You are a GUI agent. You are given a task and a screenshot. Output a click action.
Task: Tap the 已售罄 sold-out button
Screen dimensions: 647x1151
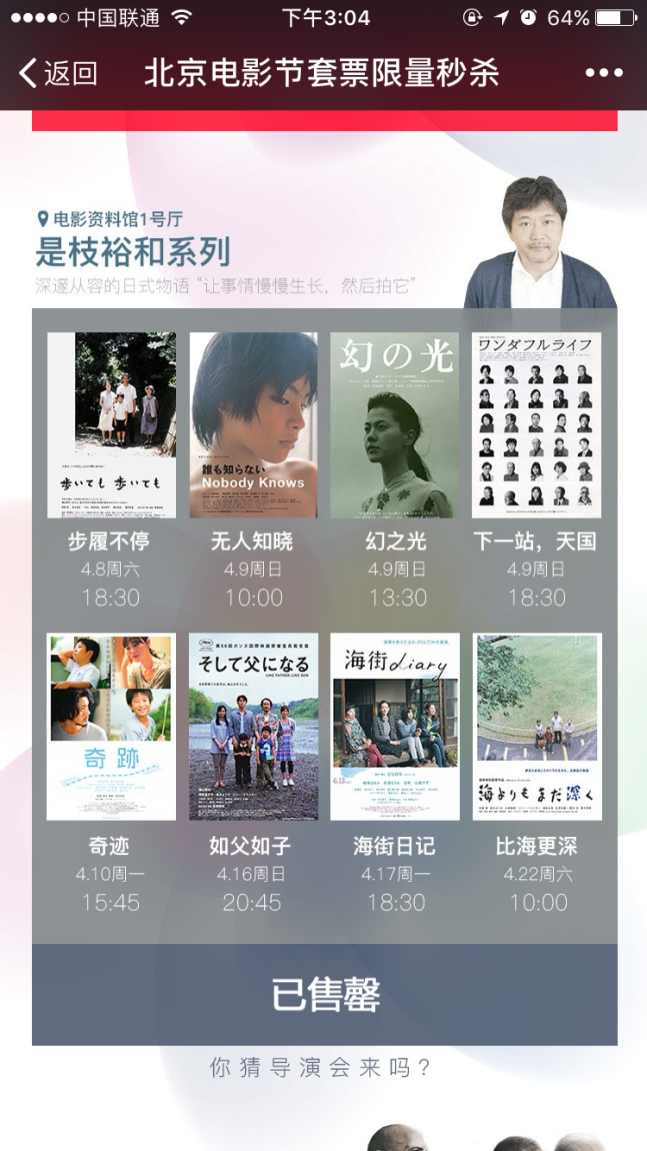tap(325, 995)
